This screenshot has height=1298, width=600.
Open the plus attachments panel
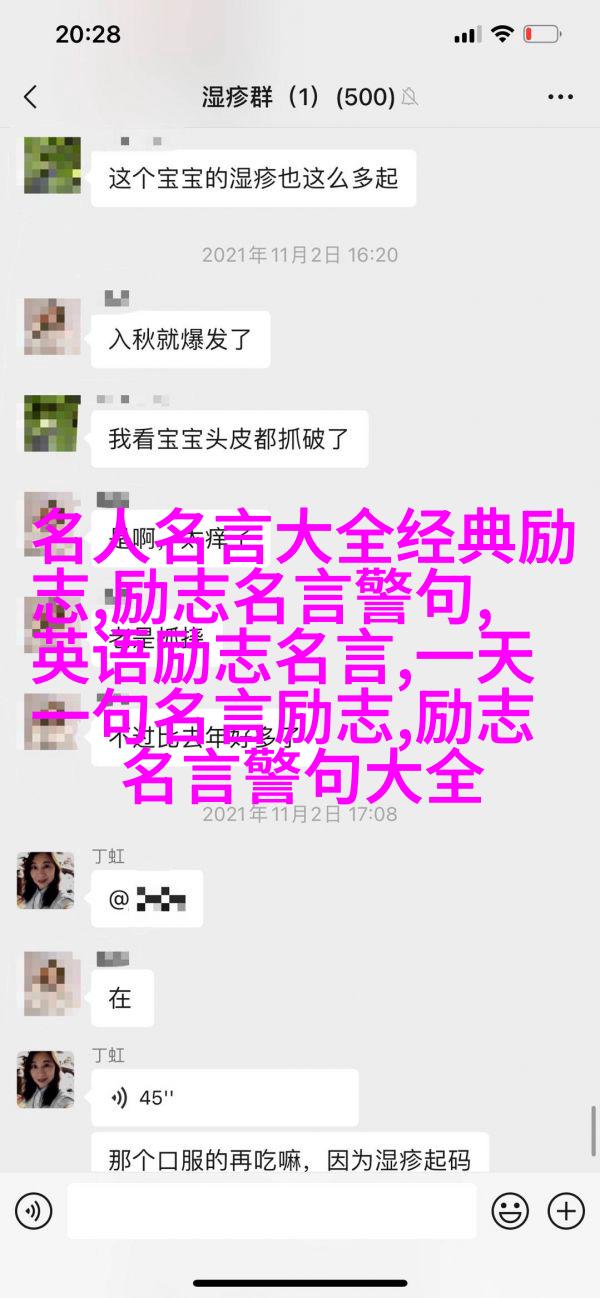tap(566, 1211)
